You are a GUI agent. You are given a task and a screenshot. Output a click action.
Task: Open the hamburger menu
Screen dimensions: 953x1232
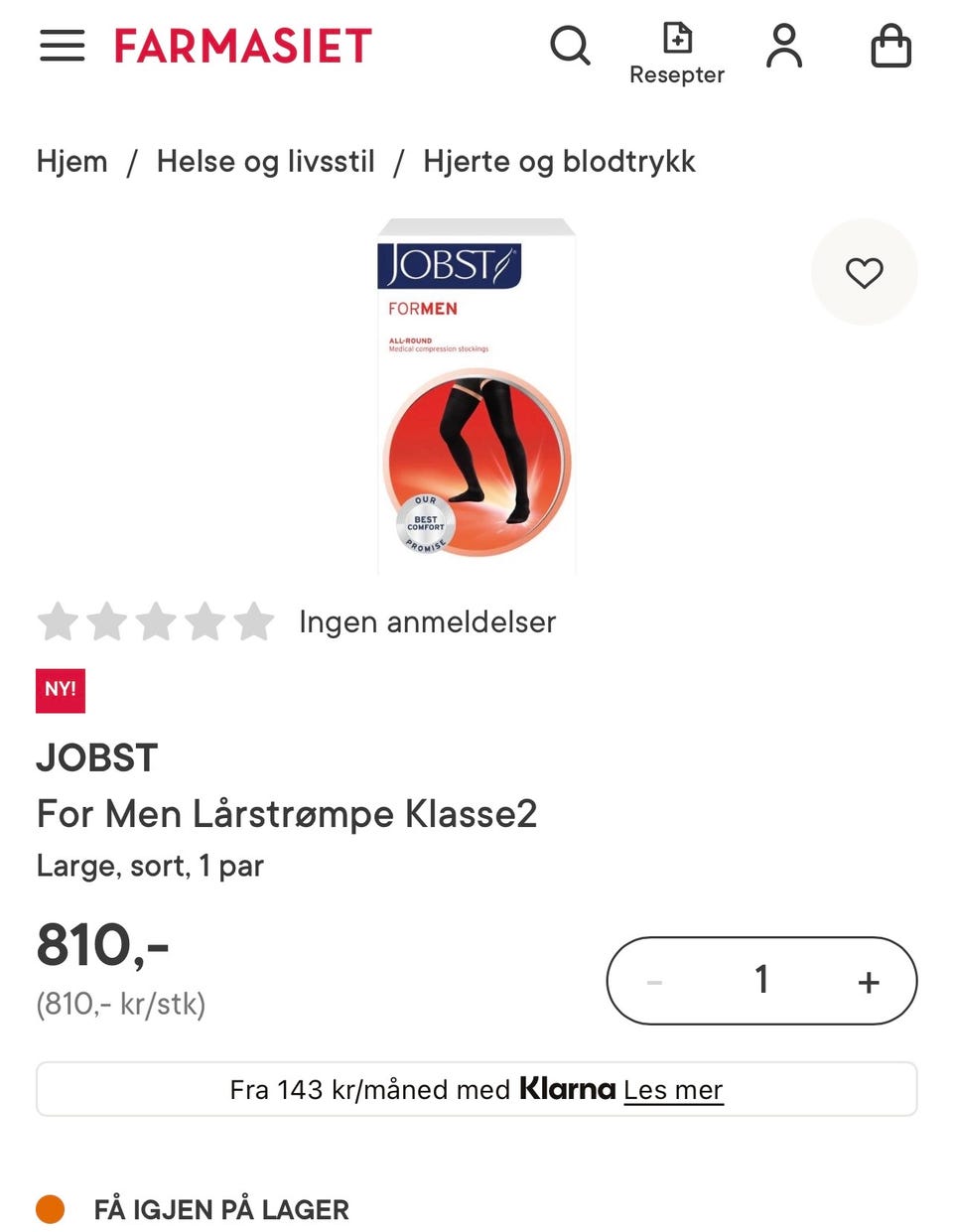pos(62,46)
